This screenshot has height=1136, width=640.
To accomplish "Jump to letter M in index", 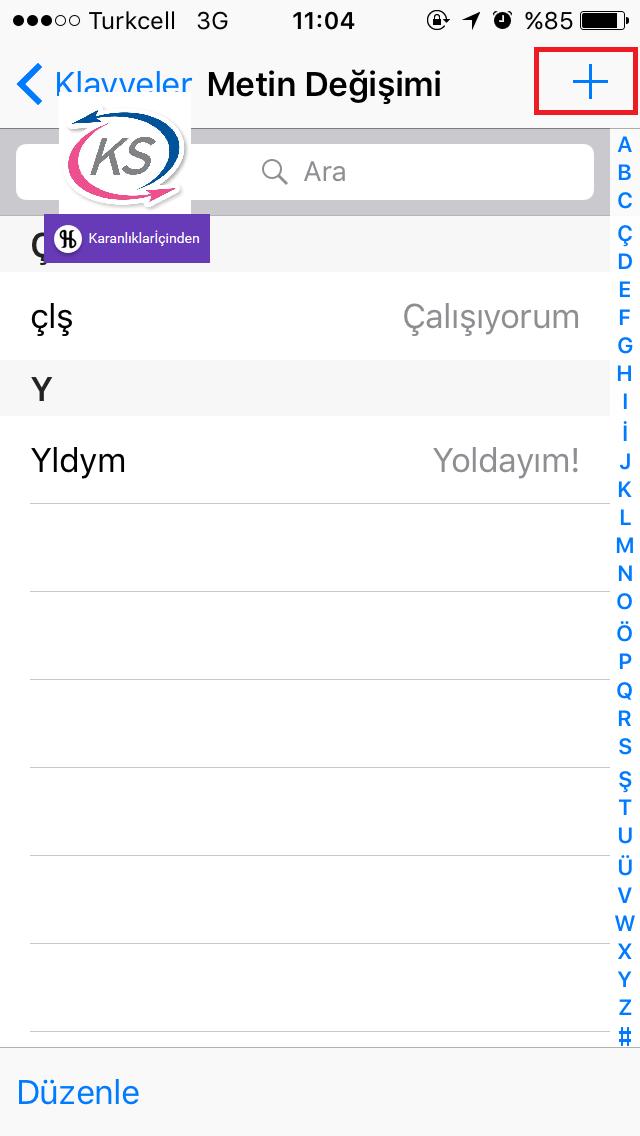I will click(x=624, y=545).
